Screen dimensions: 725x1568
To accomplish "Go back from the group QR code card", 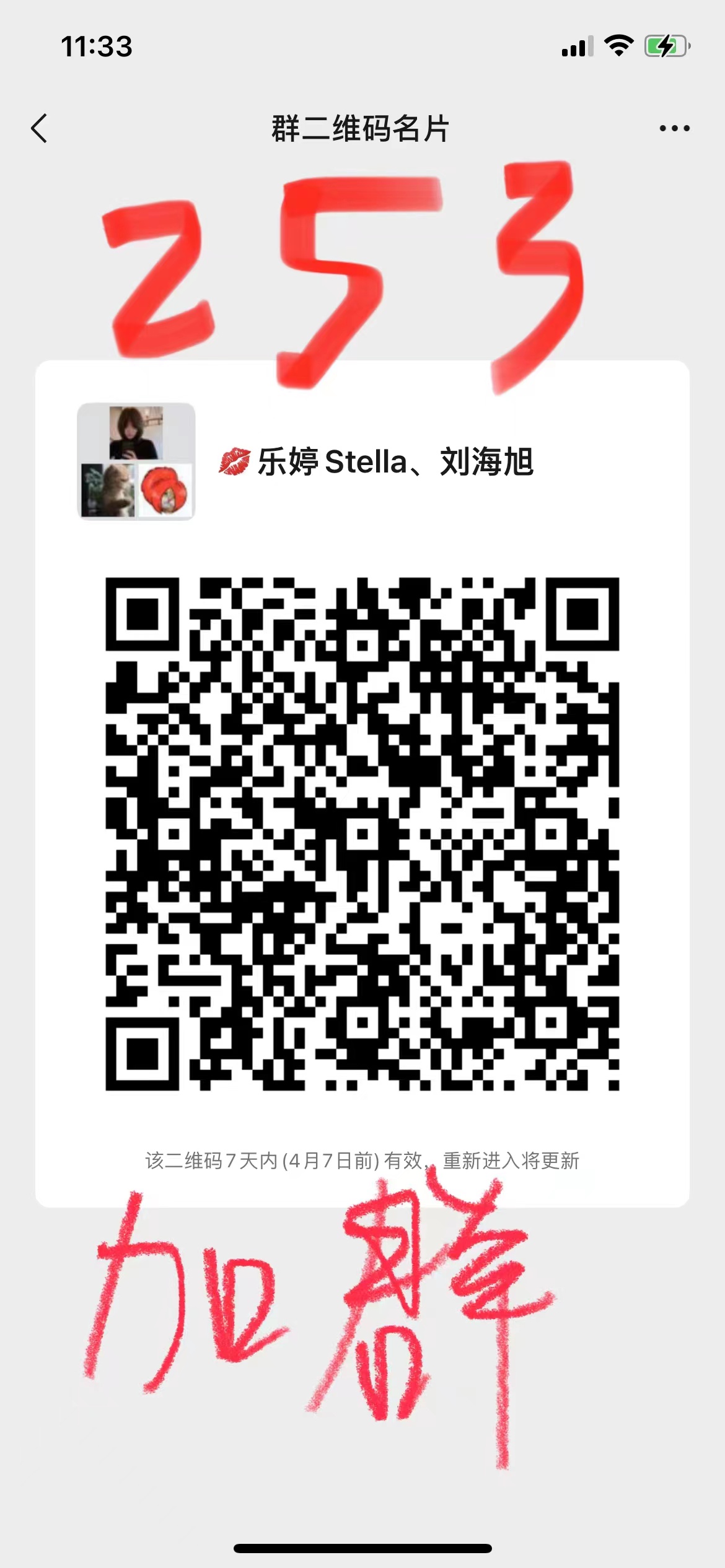I will pos(39,128).
